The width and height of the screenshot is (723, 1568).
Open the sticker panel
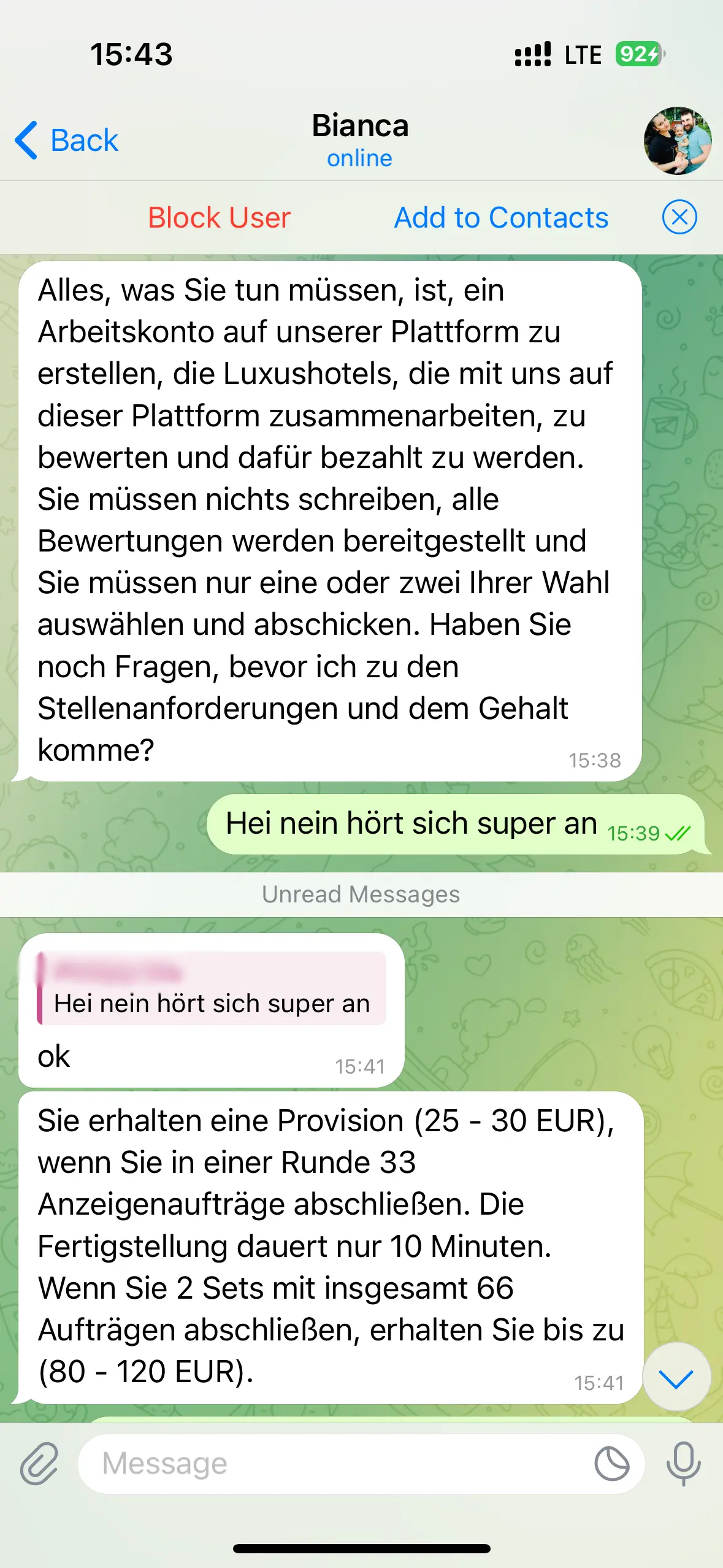(x=611, y=1464)
